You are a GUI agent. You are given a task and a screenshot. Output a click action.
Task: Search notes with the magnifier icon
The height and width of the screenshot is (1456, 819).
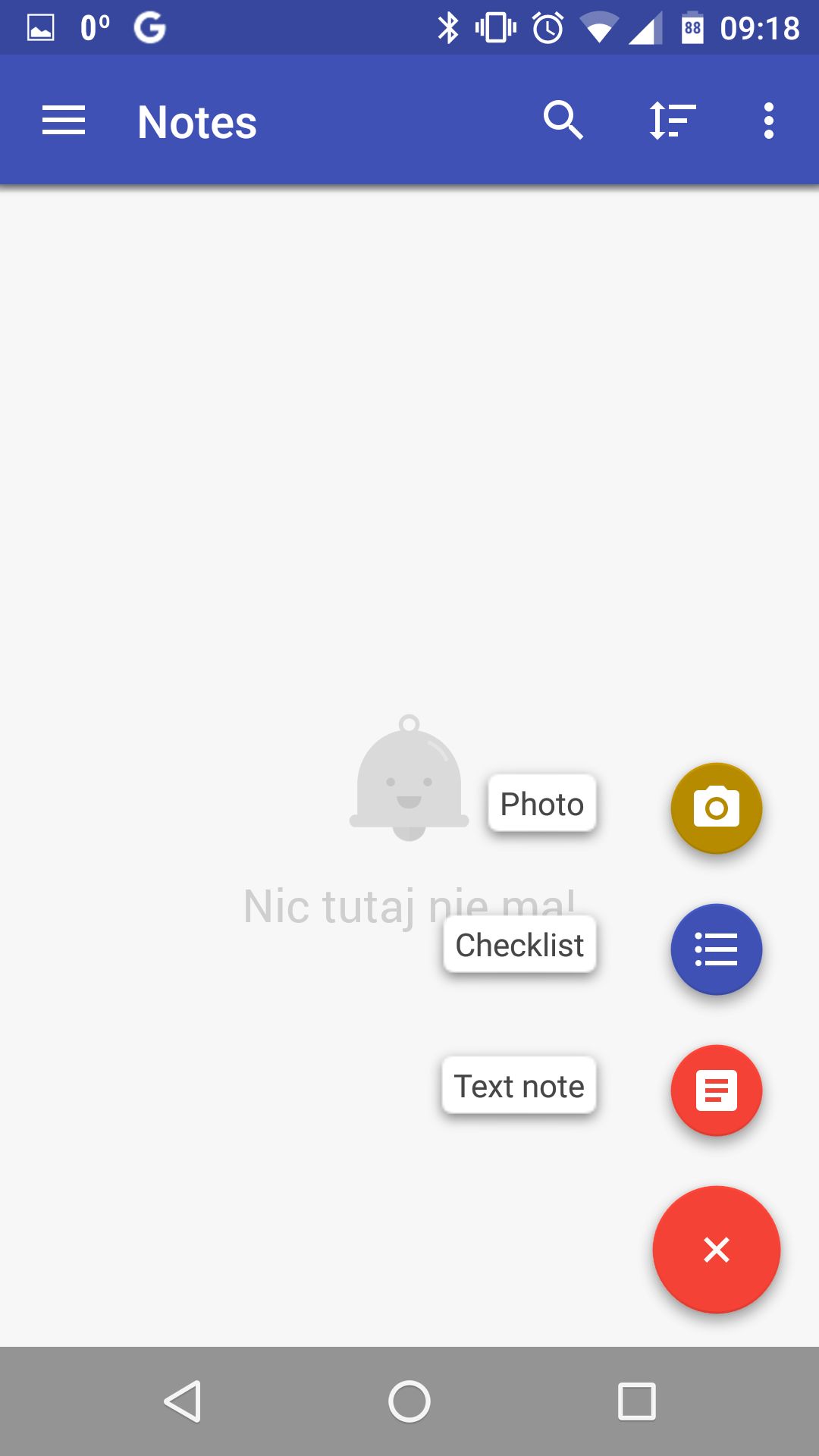pos(563,121)
